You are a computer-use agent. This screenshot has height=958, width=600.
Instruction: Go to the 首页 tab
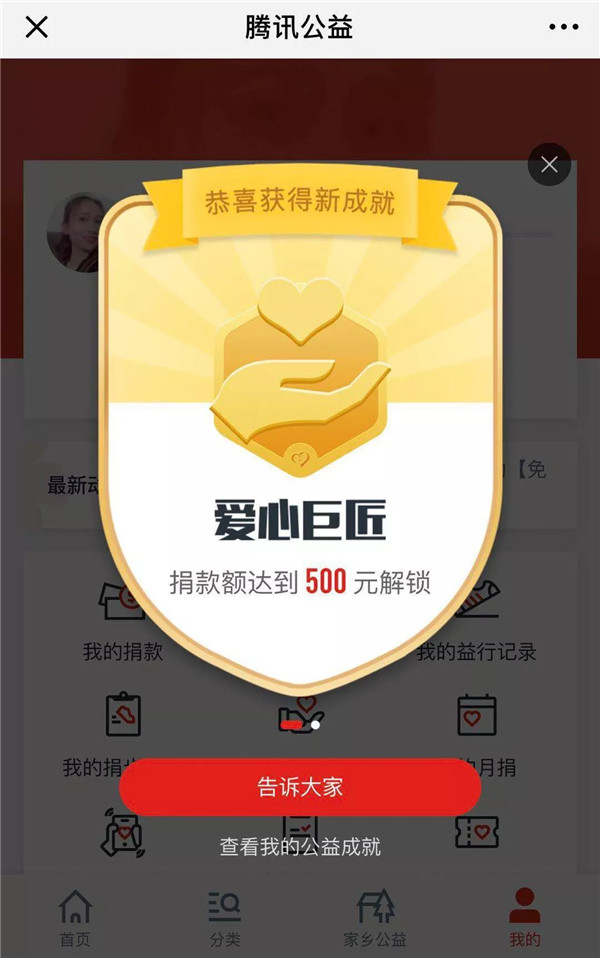[x=75, y=917]
